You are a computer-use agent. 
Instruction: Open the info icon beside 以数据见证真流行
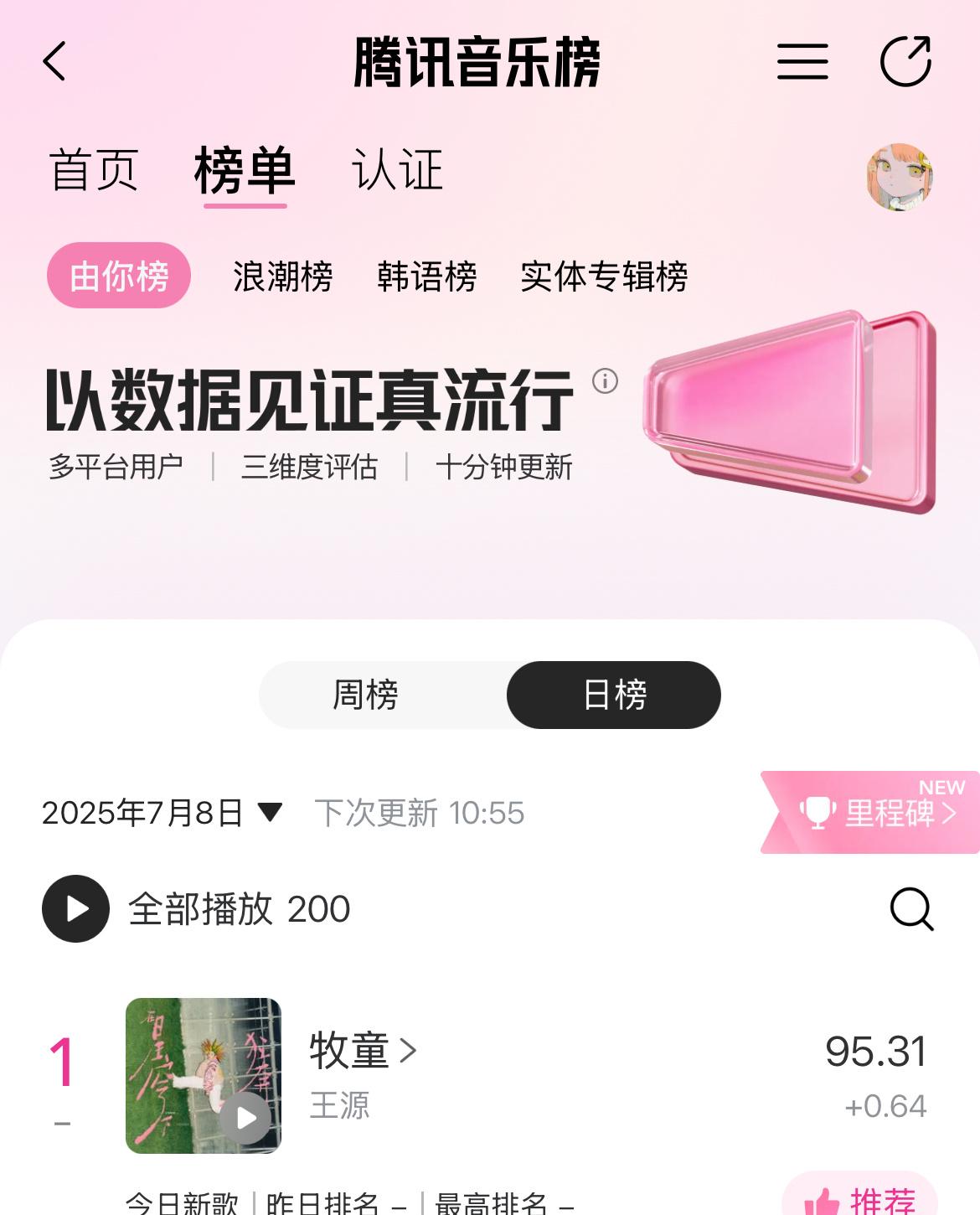point(605,381)
